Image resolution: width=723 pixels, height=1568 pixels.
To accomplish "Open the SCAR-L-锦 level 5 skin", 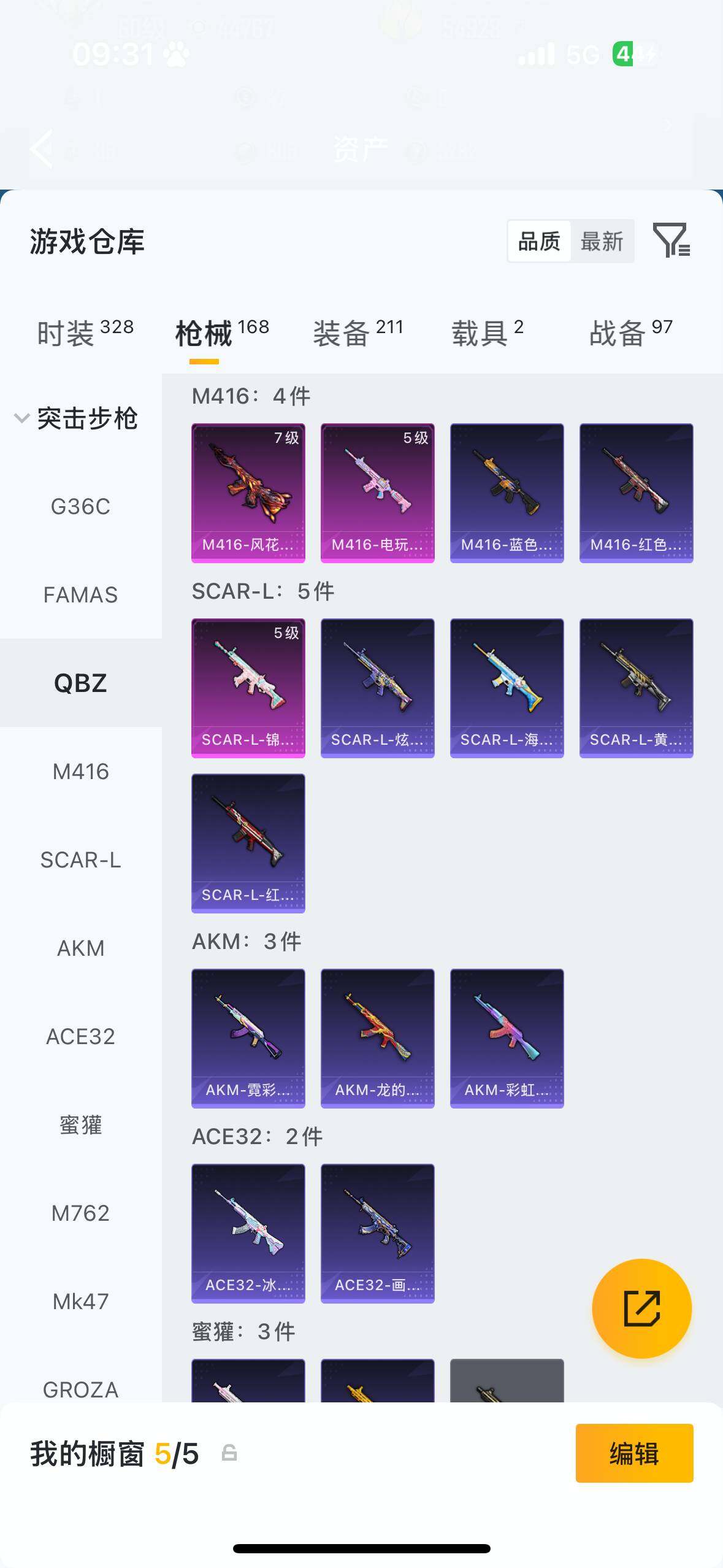I will click(248, 688).
